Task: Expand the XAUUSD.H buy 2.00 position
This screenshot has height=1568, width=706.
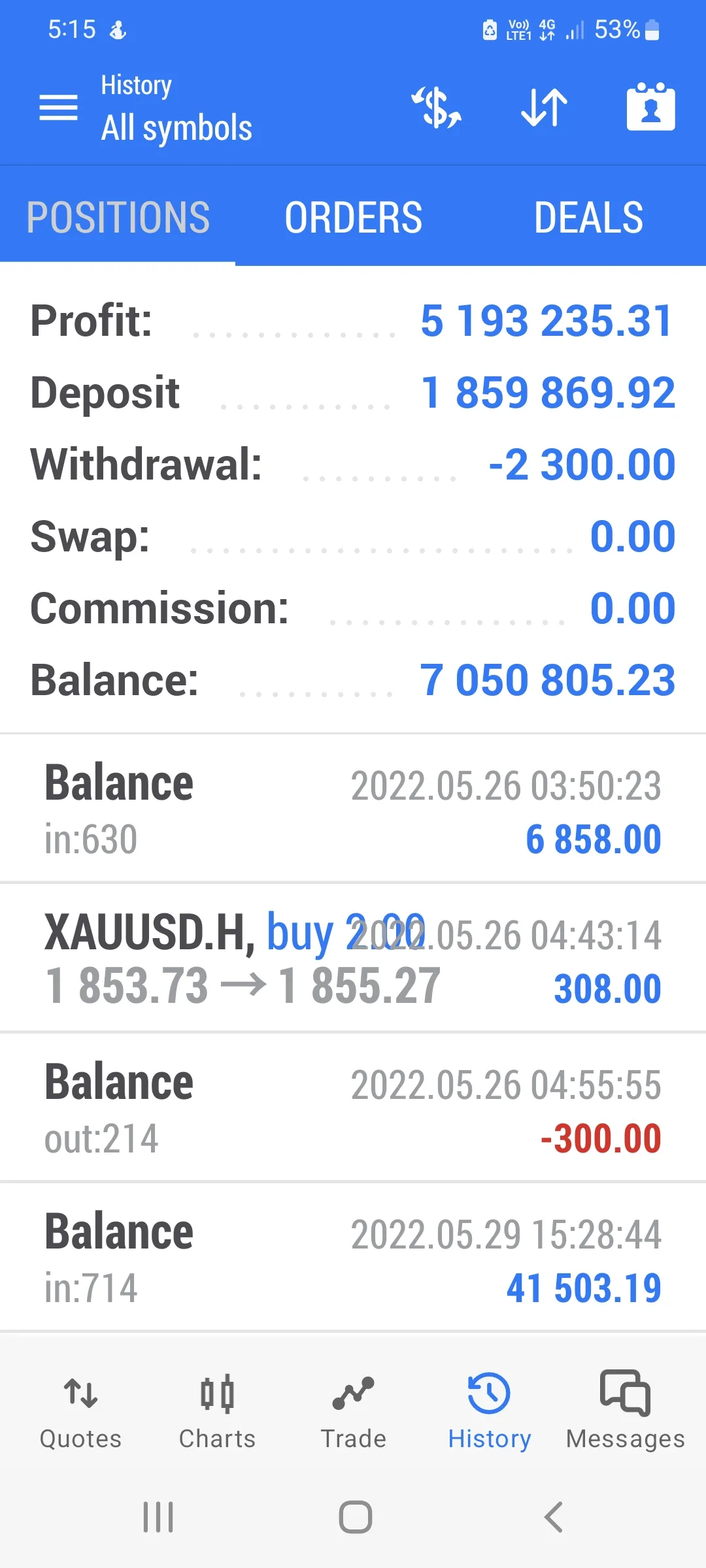Action: point(353,958)
